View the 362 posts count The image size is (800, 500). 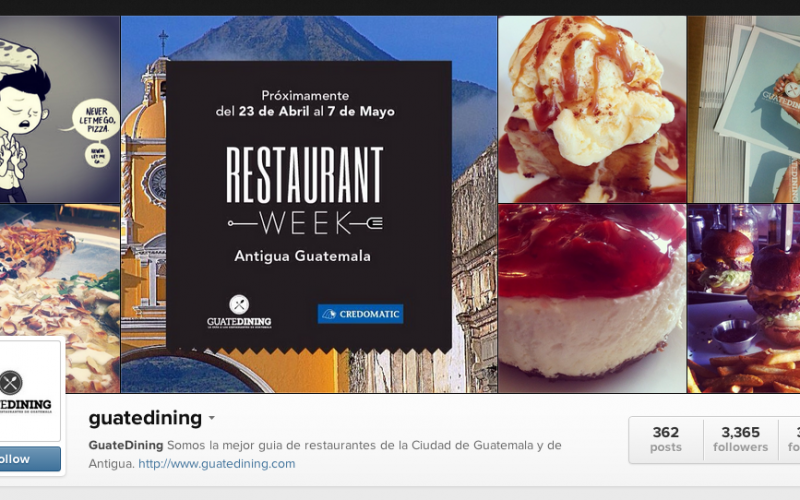click(x=665, y=439)
